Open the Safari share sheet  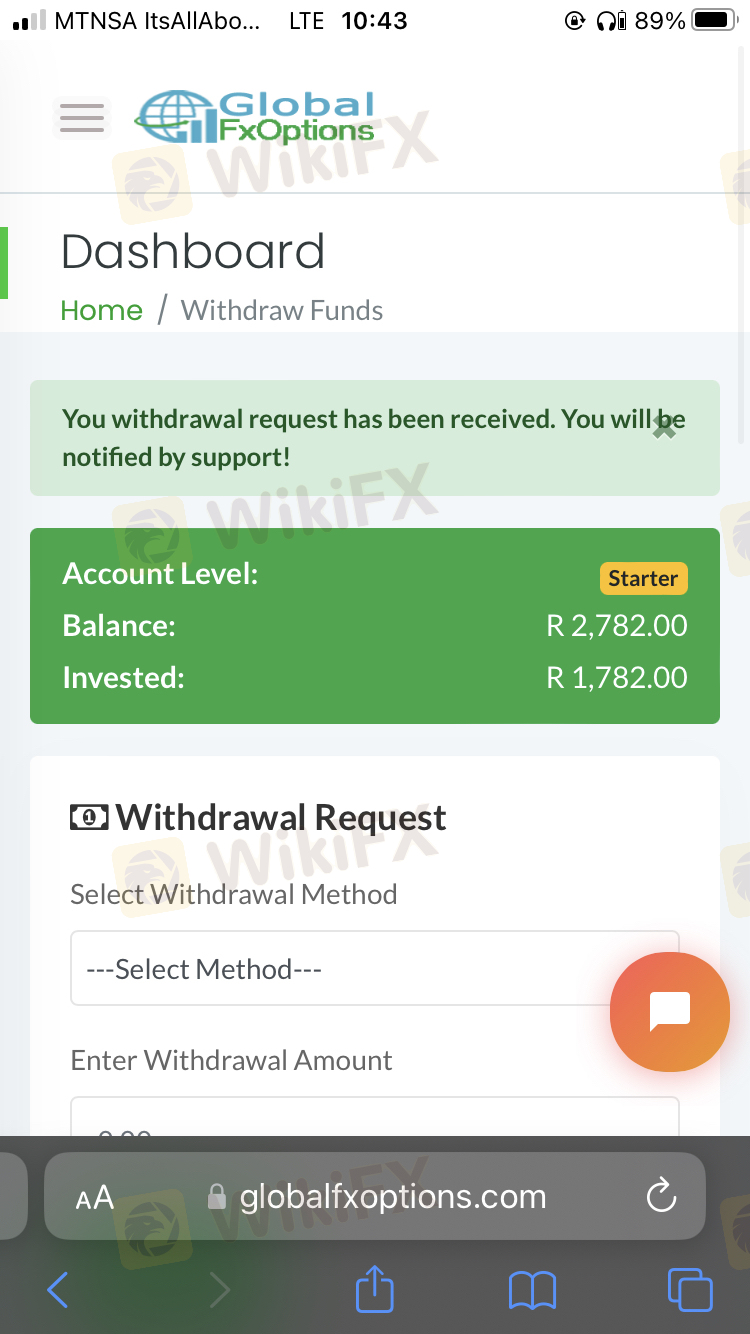[375, 1289]
